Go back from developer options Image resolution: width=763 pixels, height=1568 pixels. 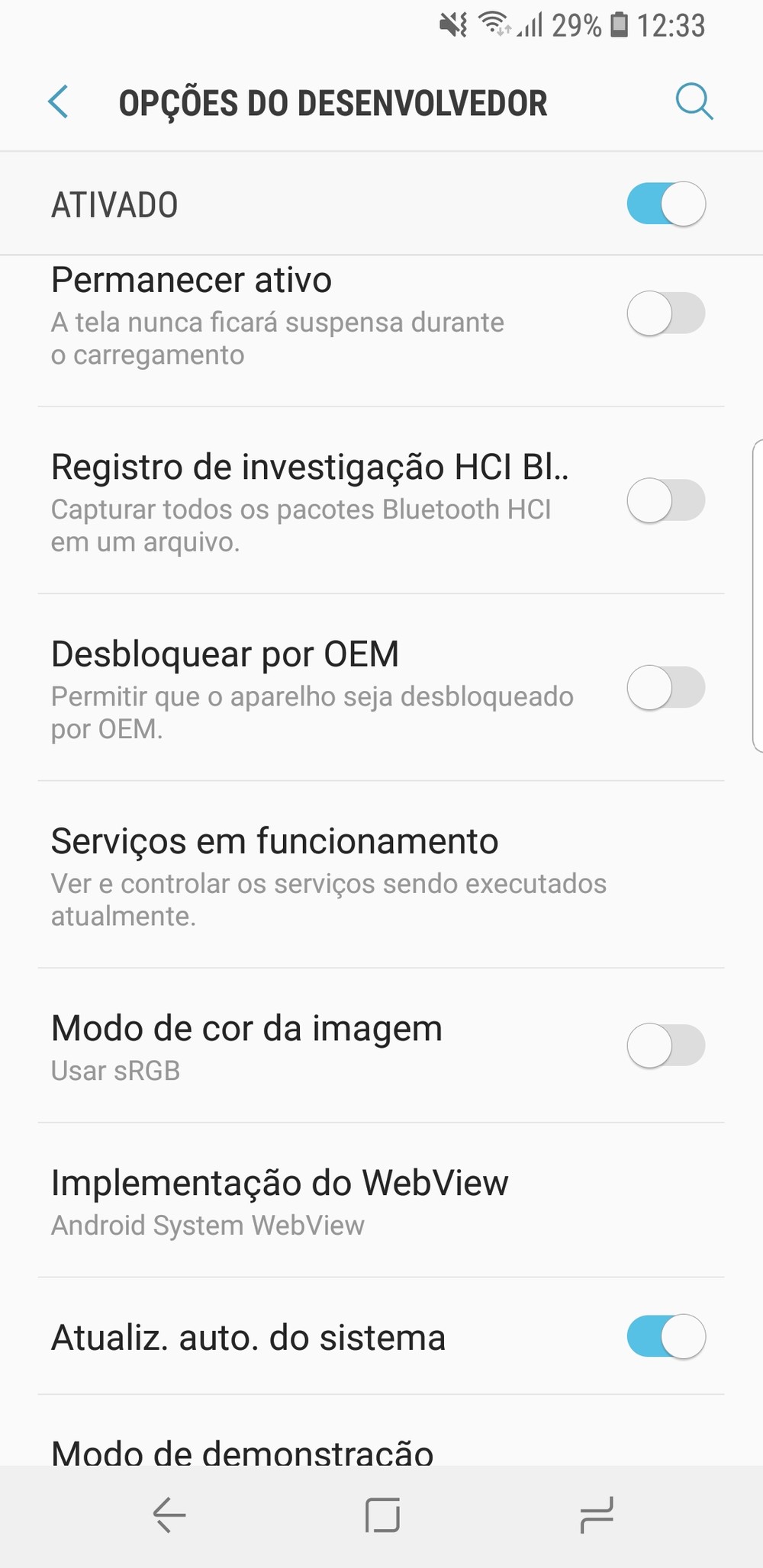click(x=58, y=102)
